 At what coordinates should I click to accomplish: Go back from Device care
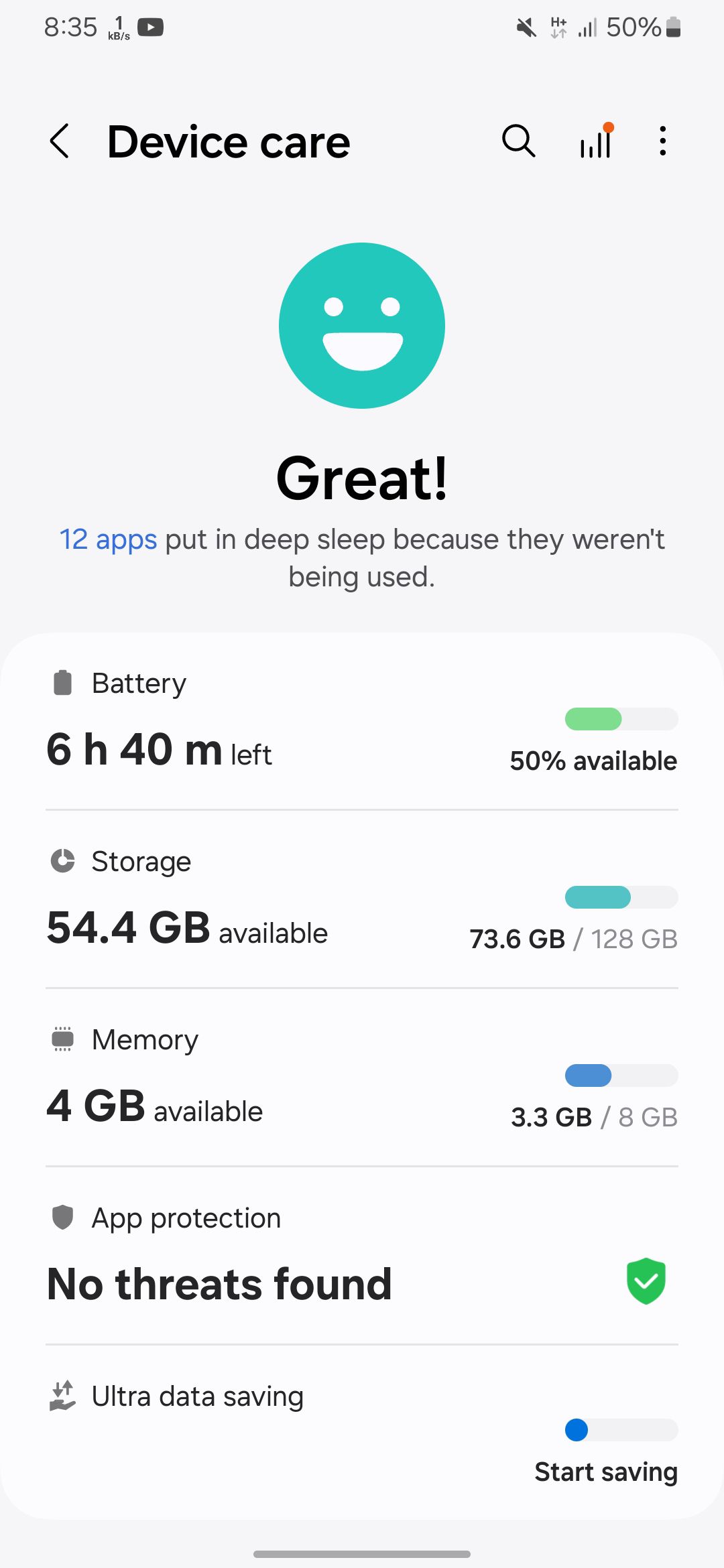coord(60,141)
